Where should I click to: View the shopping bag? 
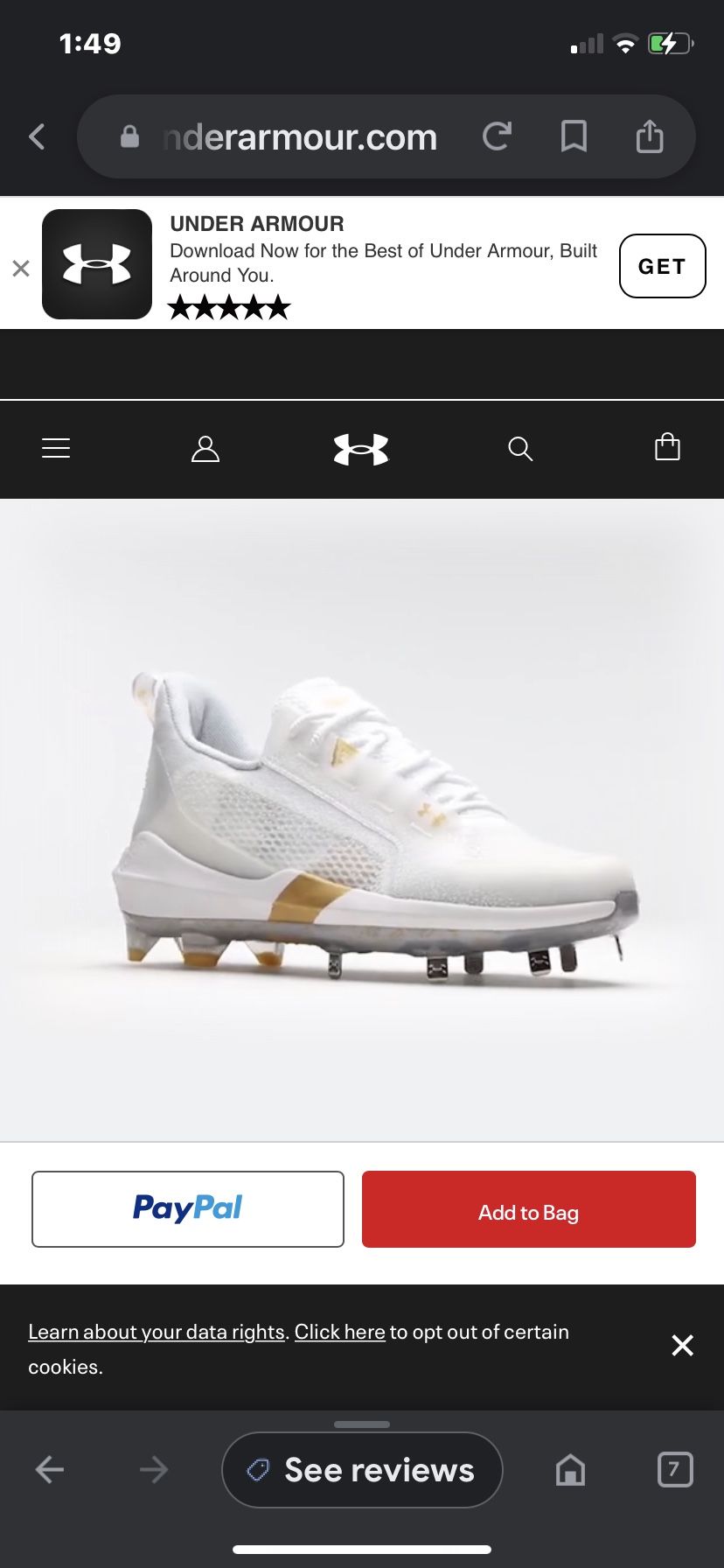(667, 448)
